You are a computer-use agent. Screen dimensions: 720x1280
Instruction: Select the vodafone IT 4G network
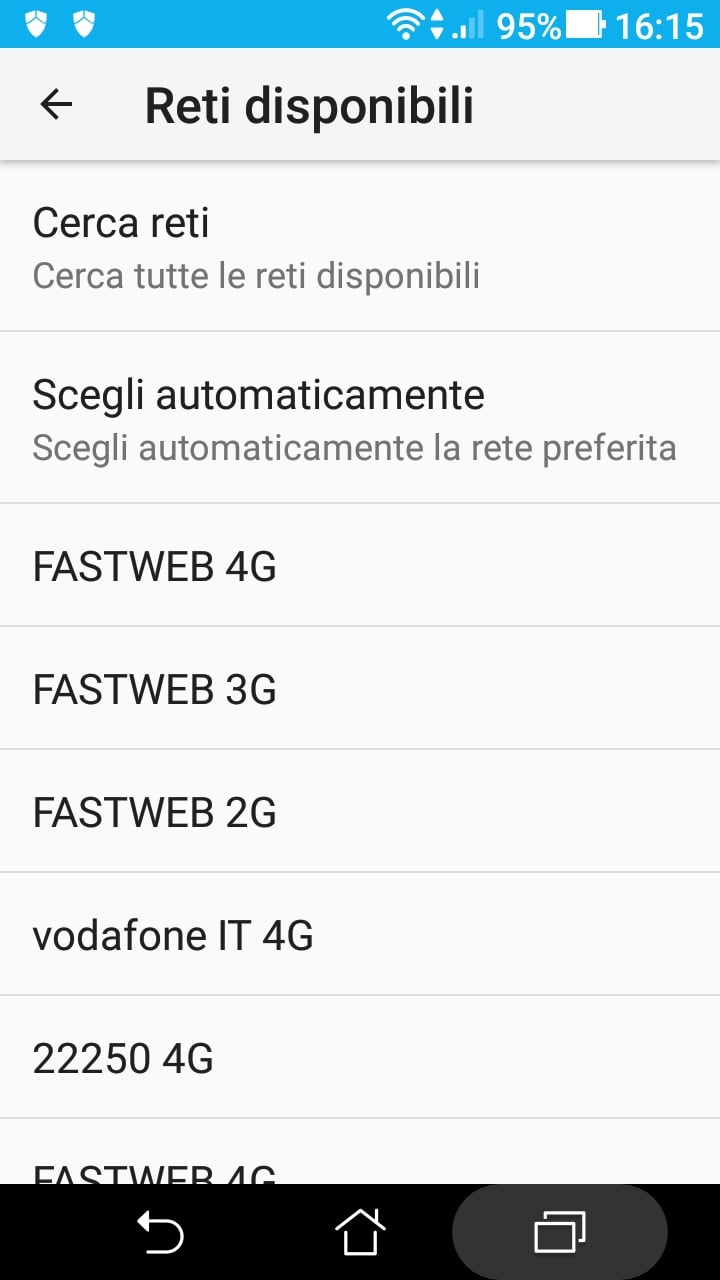[360, 935]
